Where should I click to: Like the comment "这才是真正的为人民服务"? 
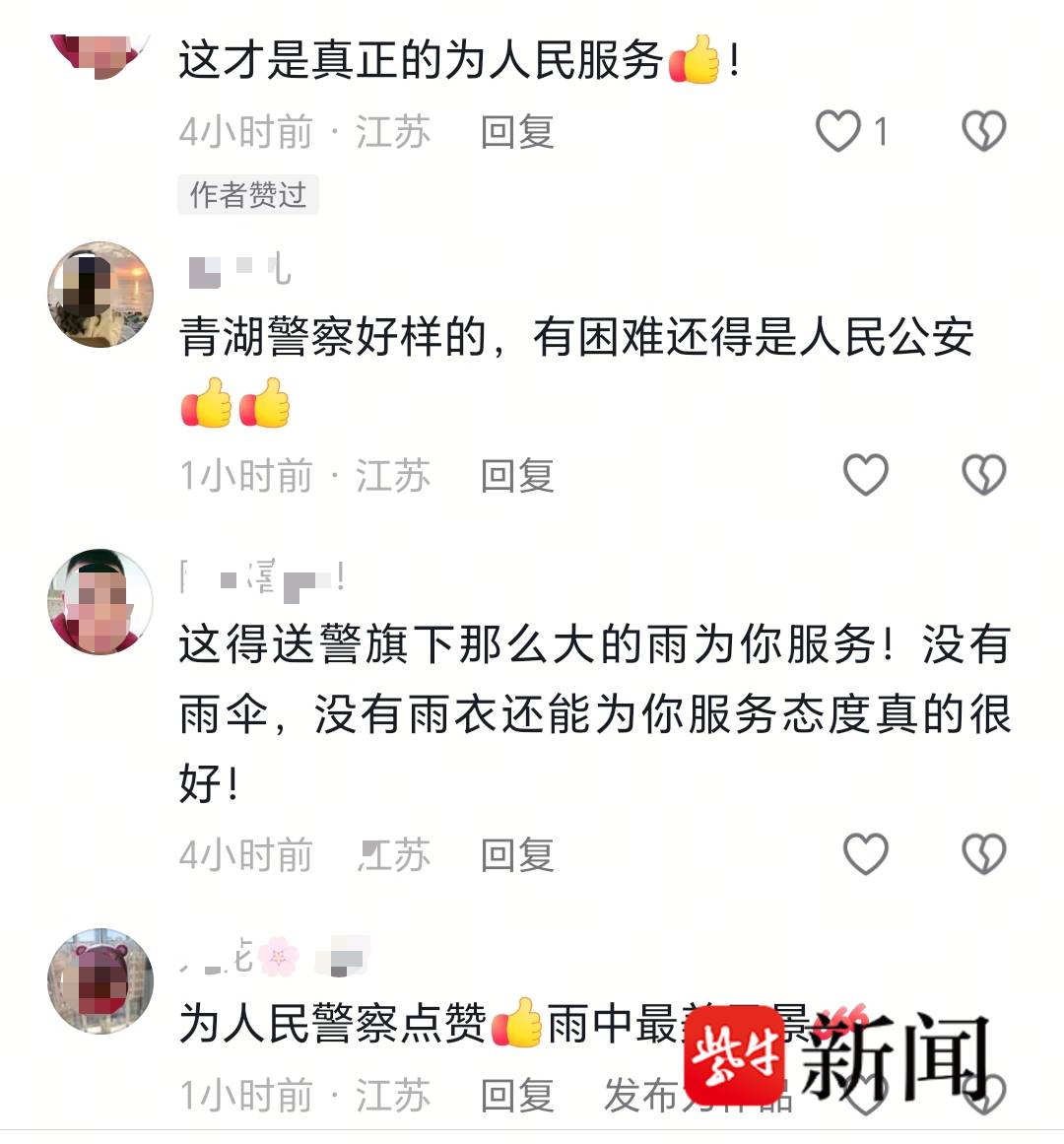pos(838,131)
